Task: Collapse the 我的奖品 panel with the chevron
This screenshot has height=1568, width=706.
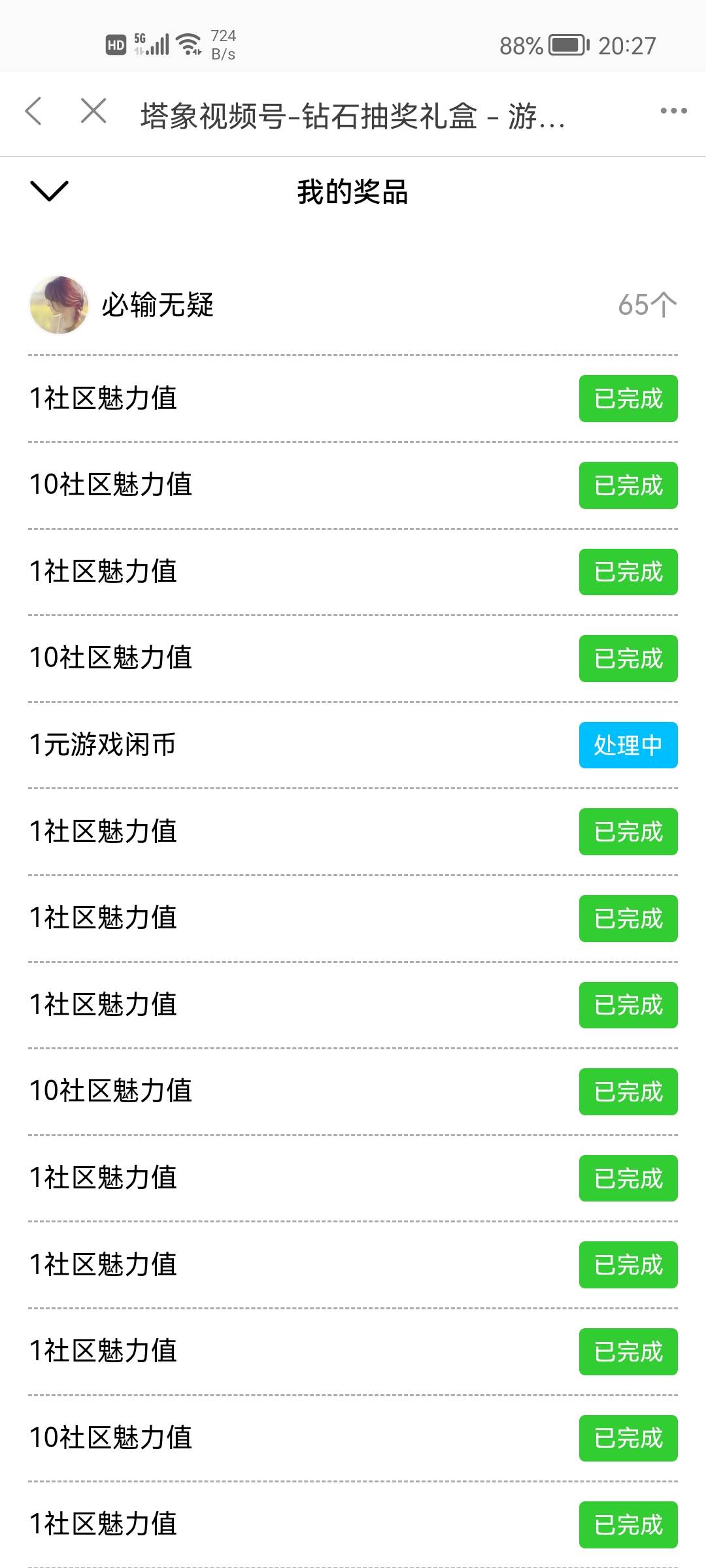Action: 49,191
